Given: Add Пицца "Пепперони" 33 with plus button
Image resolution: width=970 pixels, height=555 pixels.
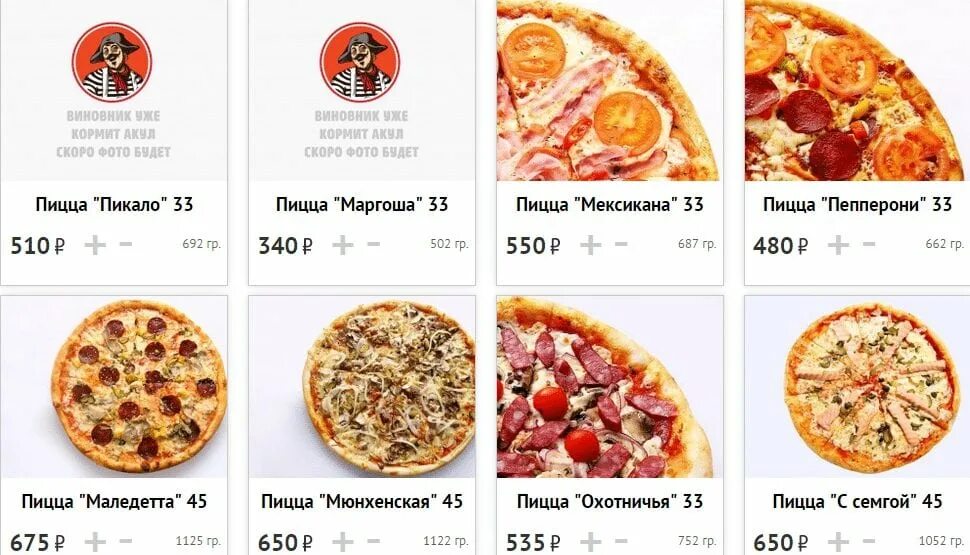Looking at the screenshot, I should [x=838, y=245].
